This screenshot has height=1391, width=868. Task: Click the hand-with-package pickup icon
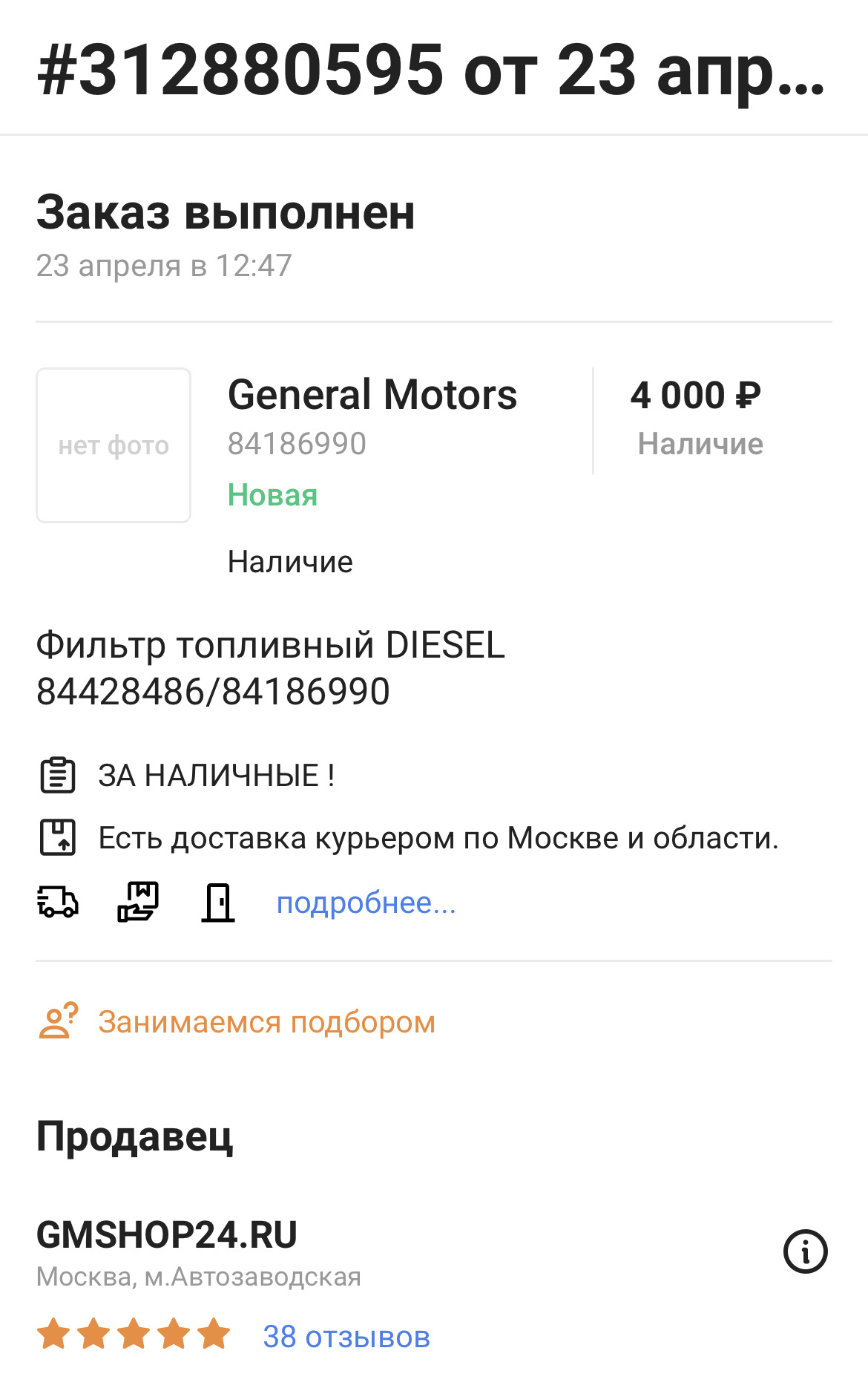137,903
